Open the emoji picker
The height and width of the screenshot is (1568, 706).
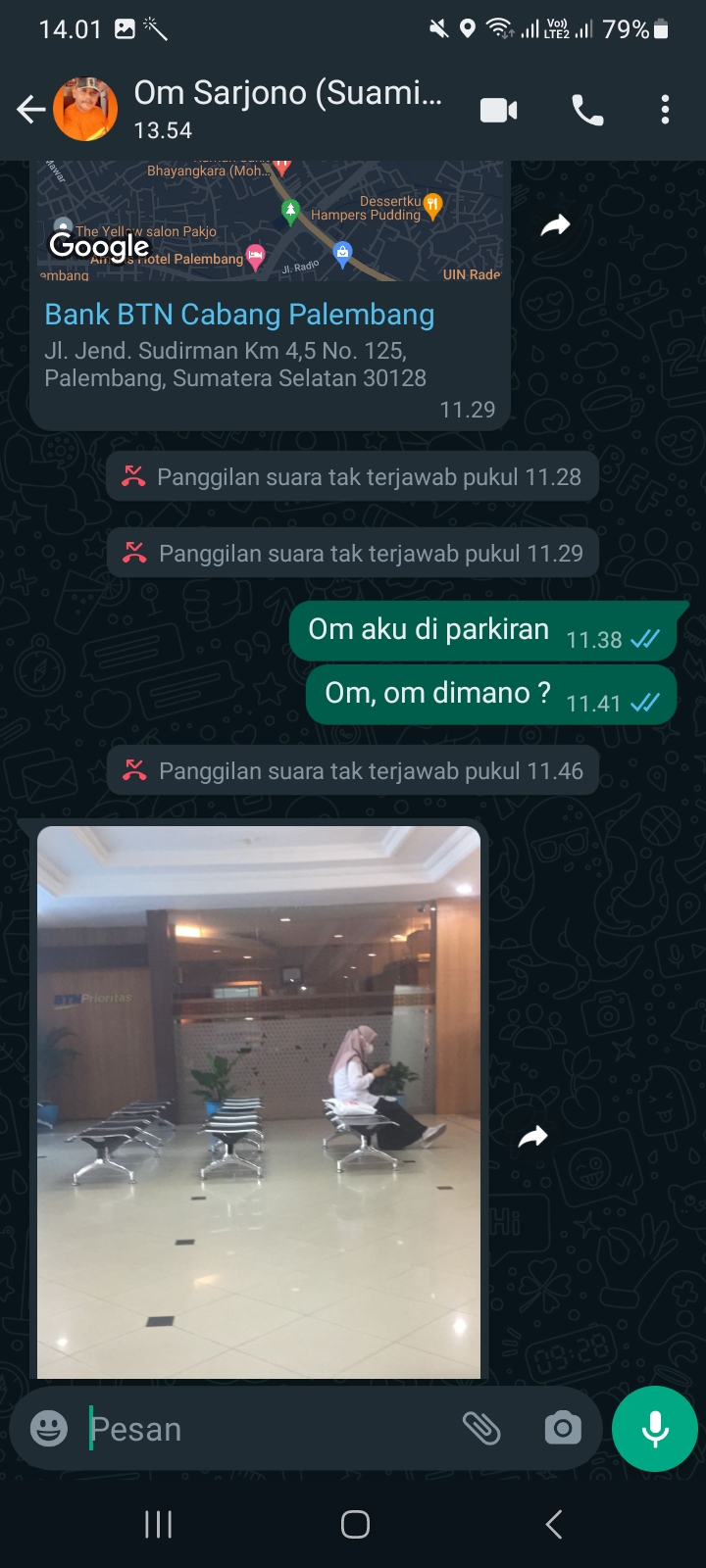[49, 1429]
